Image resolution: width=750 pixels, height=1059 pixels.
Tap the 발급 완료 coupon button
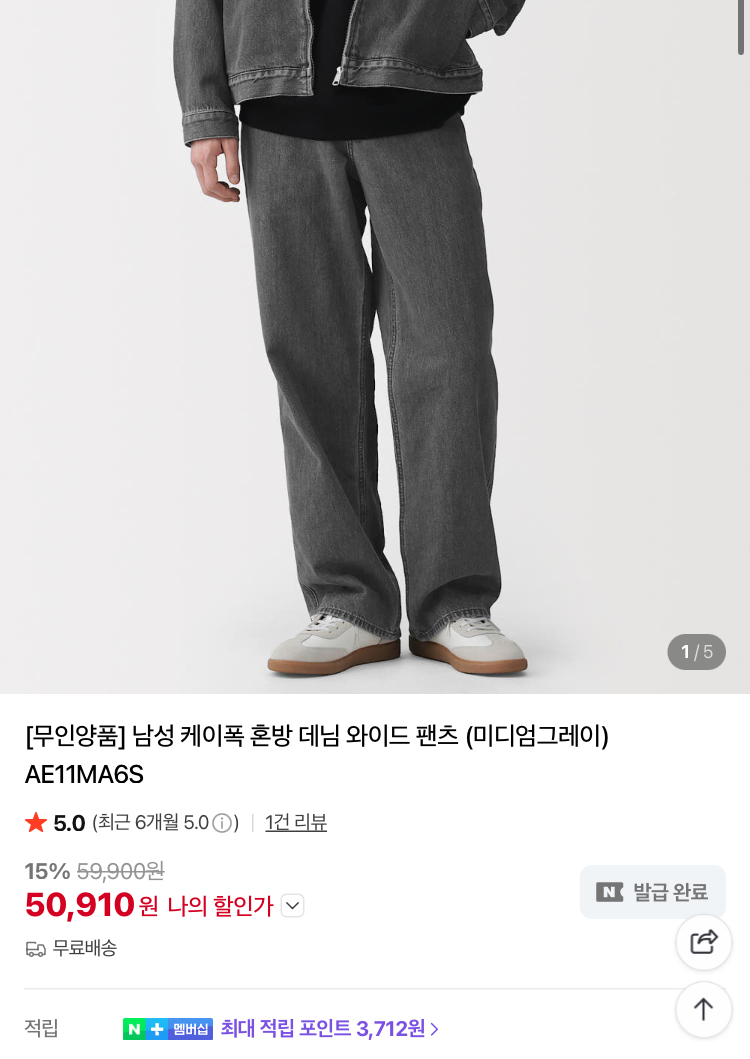tap(653, 892)
